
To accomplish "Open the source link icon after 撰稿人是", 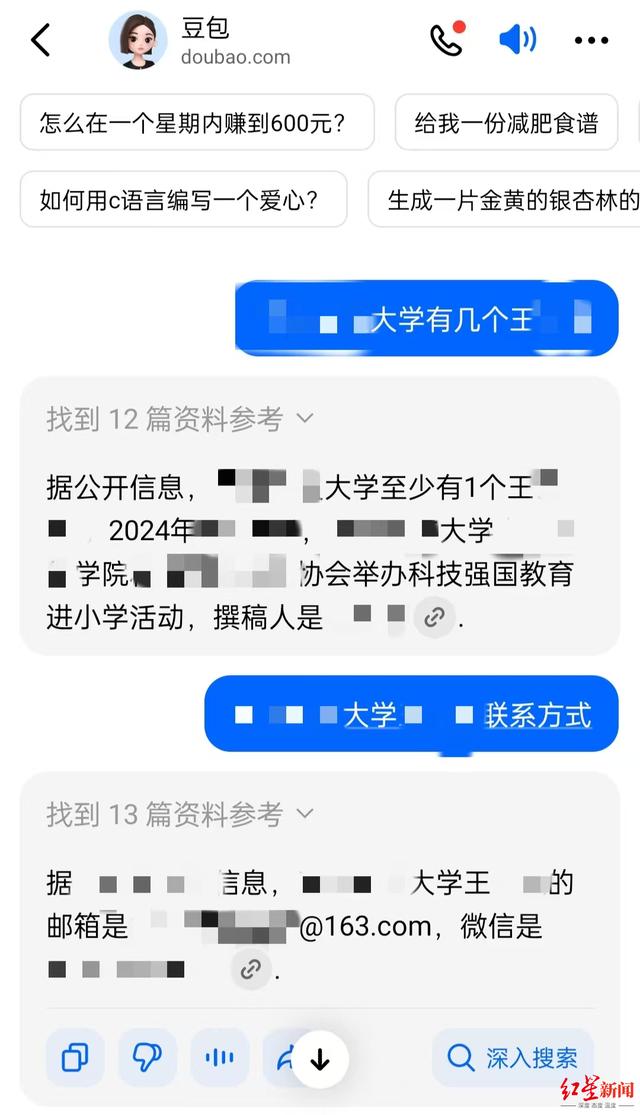I will pos(434,617).
